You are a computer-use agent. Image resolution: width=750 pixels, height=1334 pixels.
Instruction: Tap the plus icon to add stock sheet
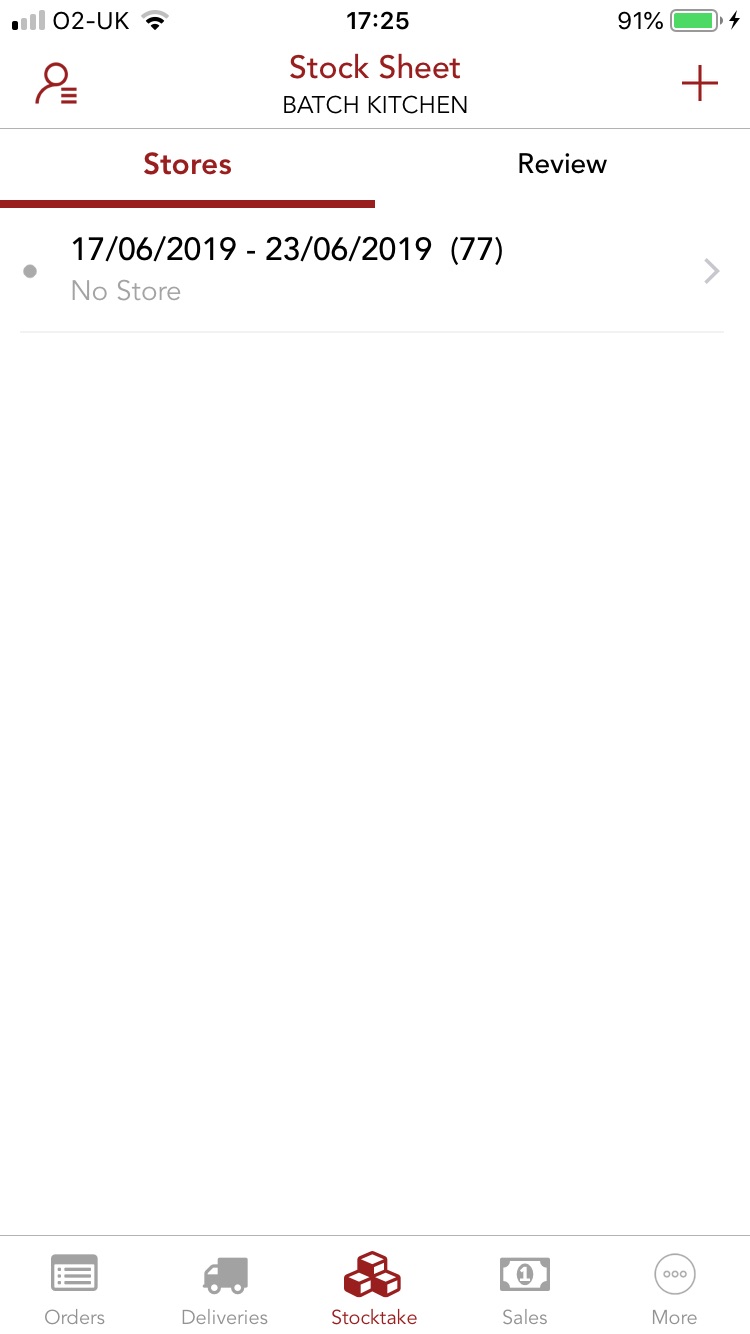699,83
